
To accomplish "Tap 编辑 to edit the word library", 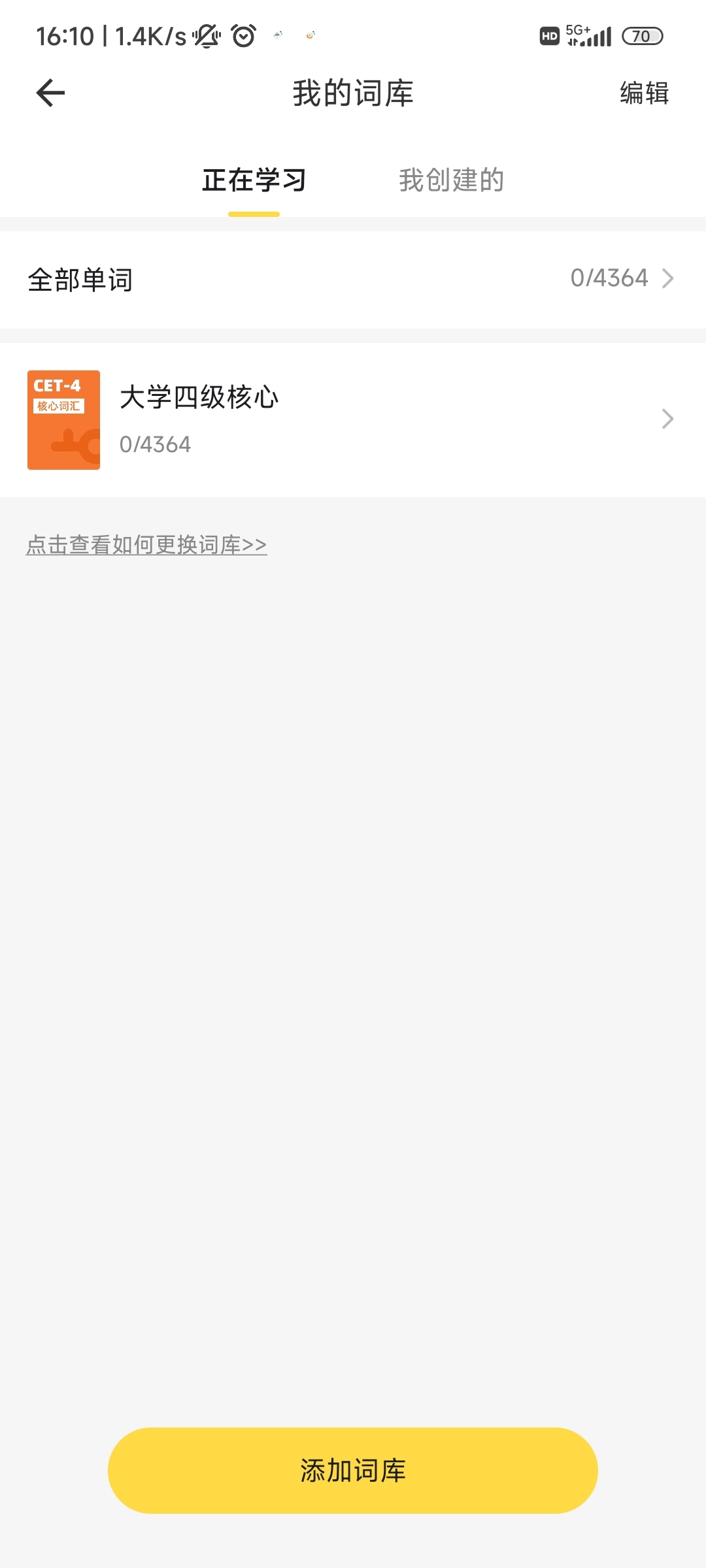I will (644, 93).
